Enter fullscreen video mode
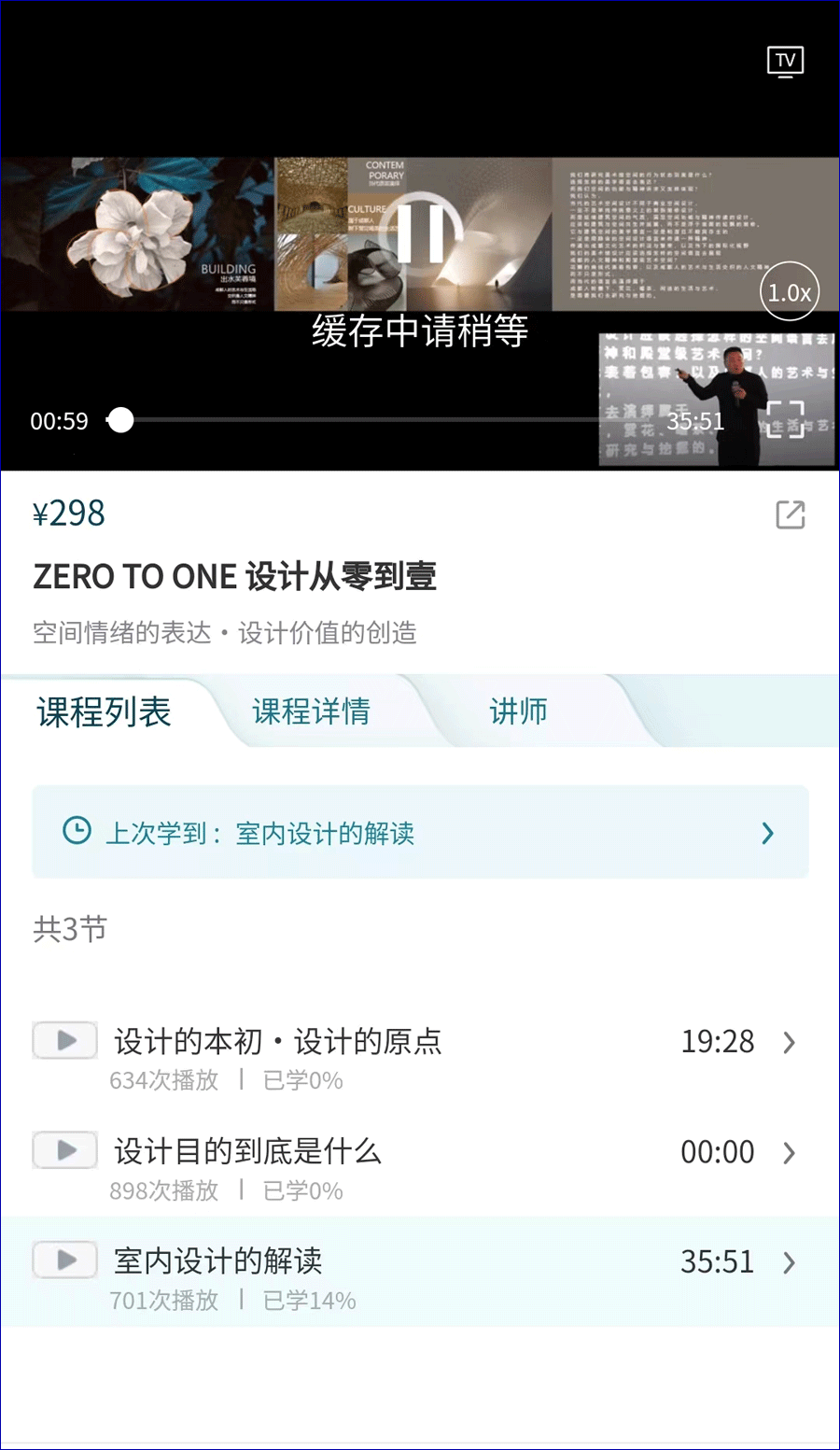Image resolution: width=840 pixels, height=1450 pixels. [785, 420]
